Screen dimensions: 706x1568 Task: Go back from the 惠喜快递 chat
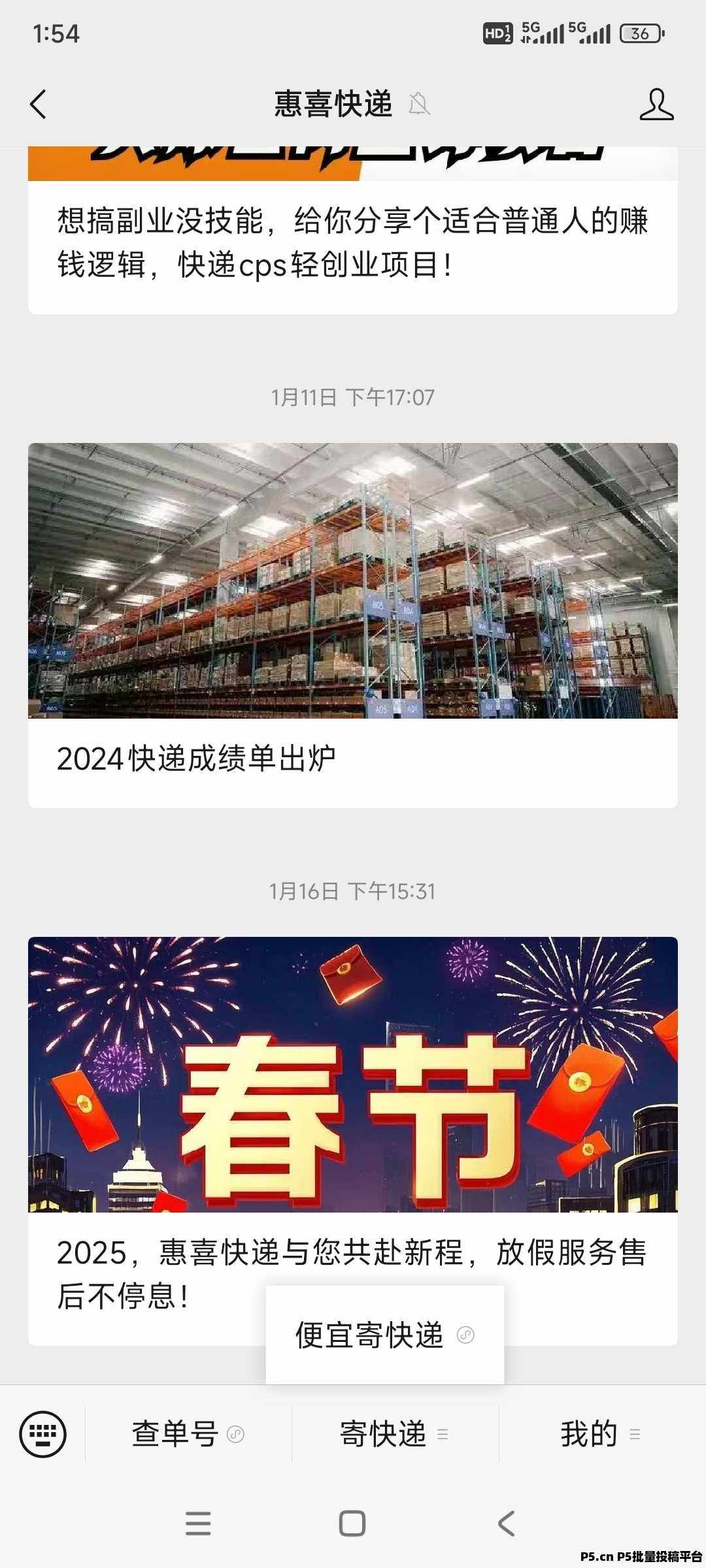pyautogui.click(x=39, y=105)
